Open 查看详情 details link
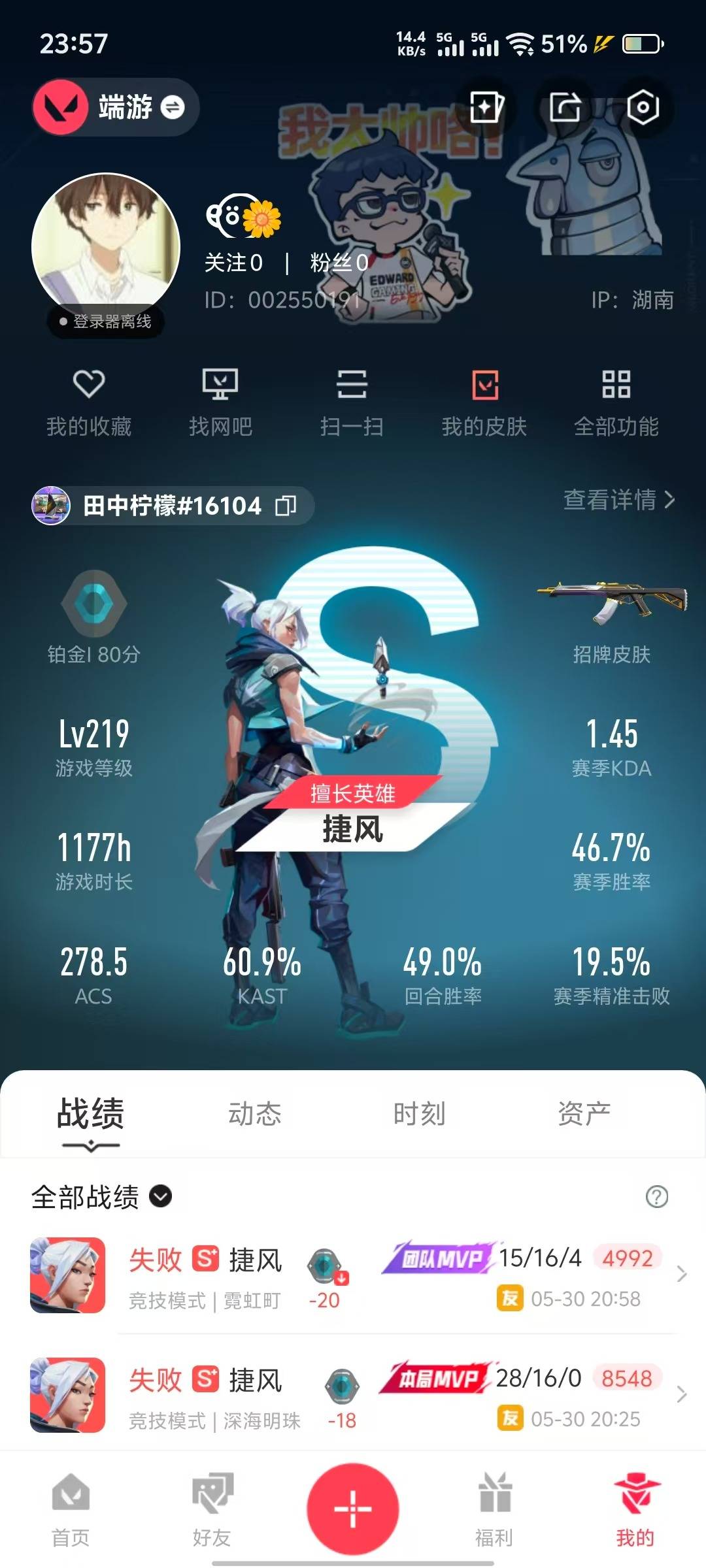This screenshot has width=706, height=1568. [619, 500]
